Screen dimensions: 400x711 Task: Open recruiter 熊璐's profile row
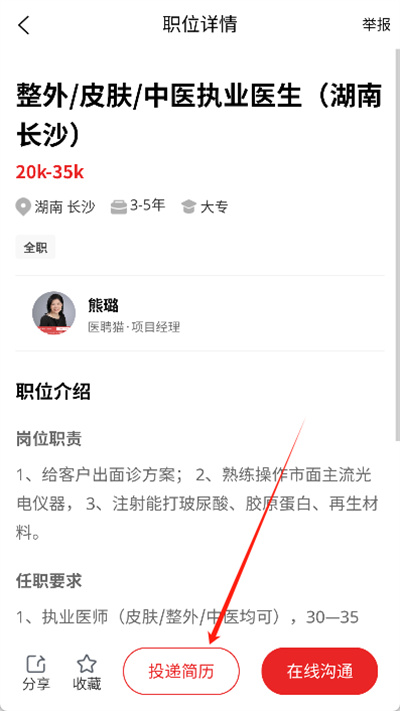click(200, 313)
